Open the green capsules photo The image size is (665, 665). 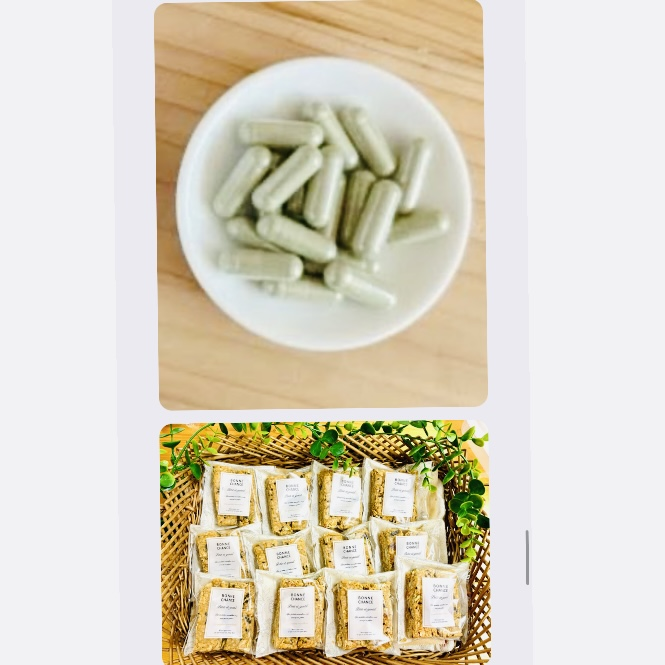[x=321, y=204]
